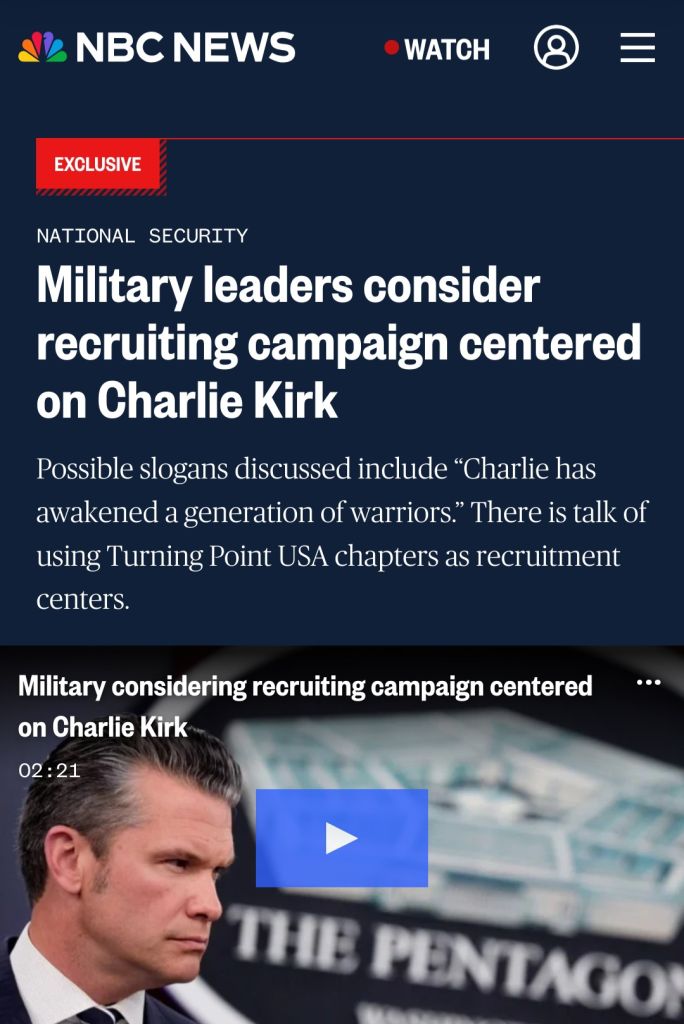Open the hamburger navigation menu
Viewport: 684px width, 1024px height.
[637, 47]
